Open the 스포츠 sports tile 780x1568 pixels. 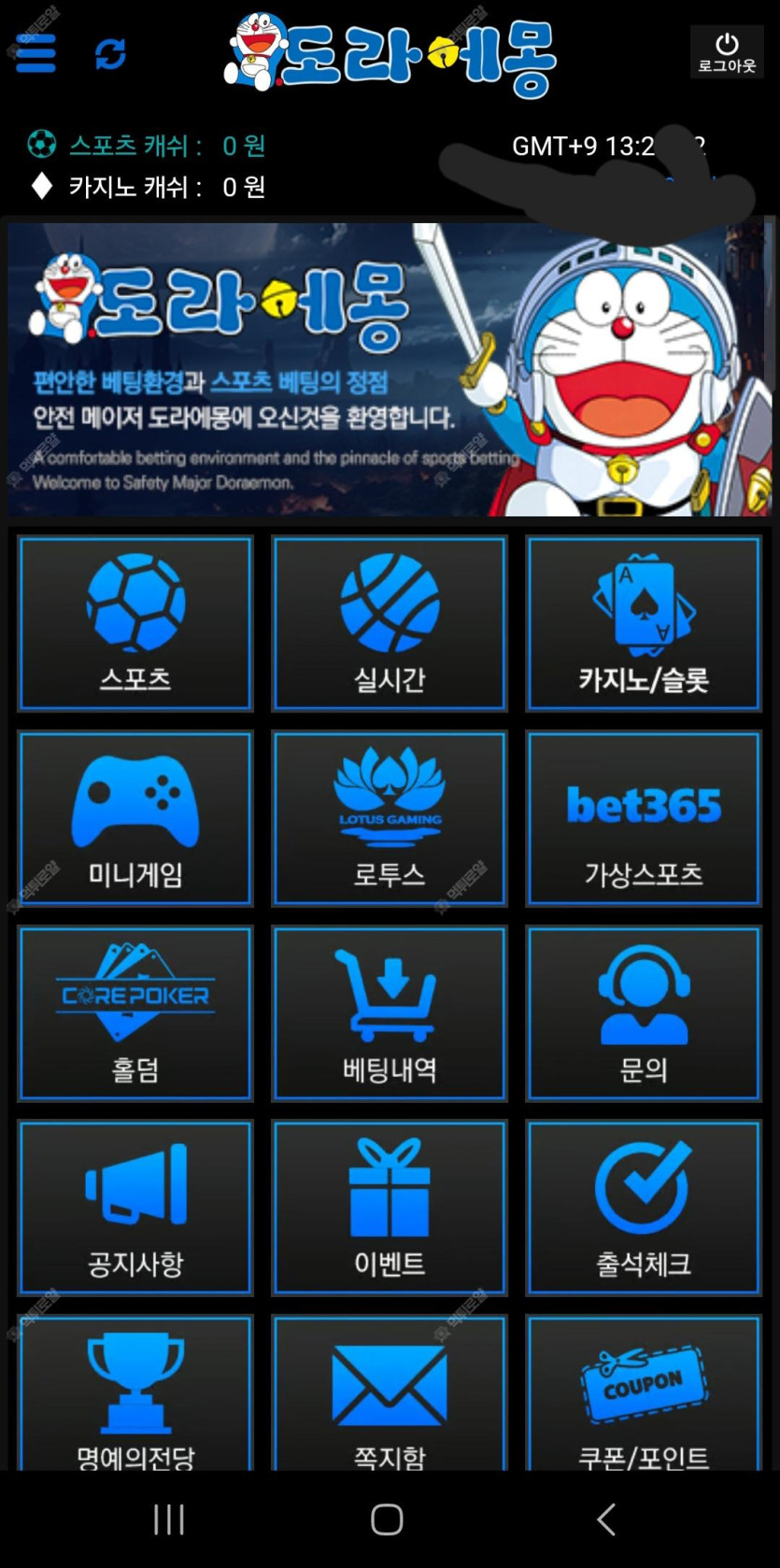[x=135, y=624]
